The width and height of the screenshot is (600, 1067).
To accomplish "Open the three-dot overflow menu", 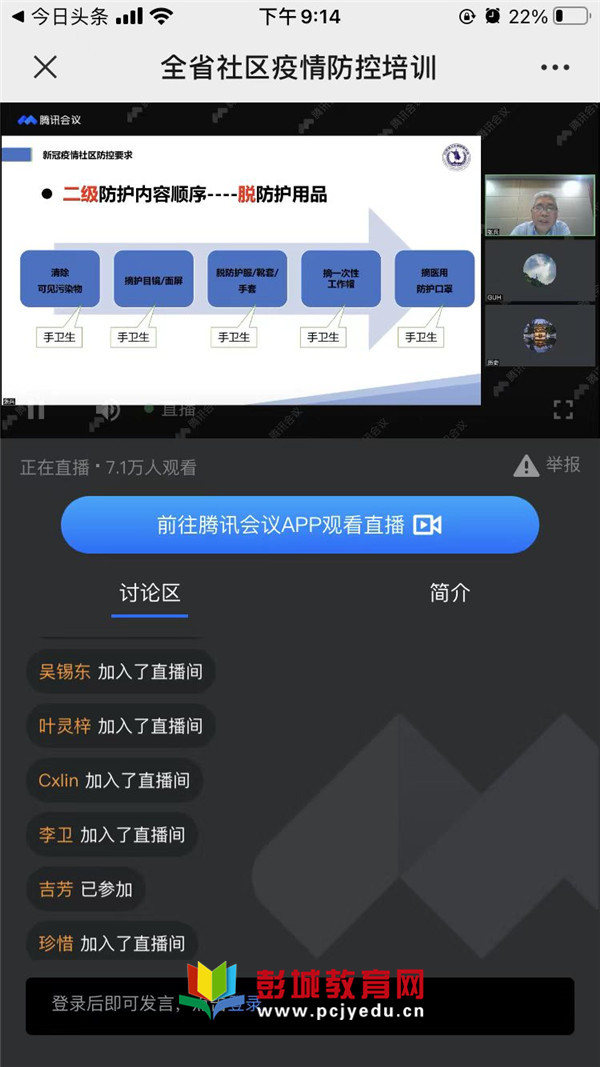I will tap(554, 67).
